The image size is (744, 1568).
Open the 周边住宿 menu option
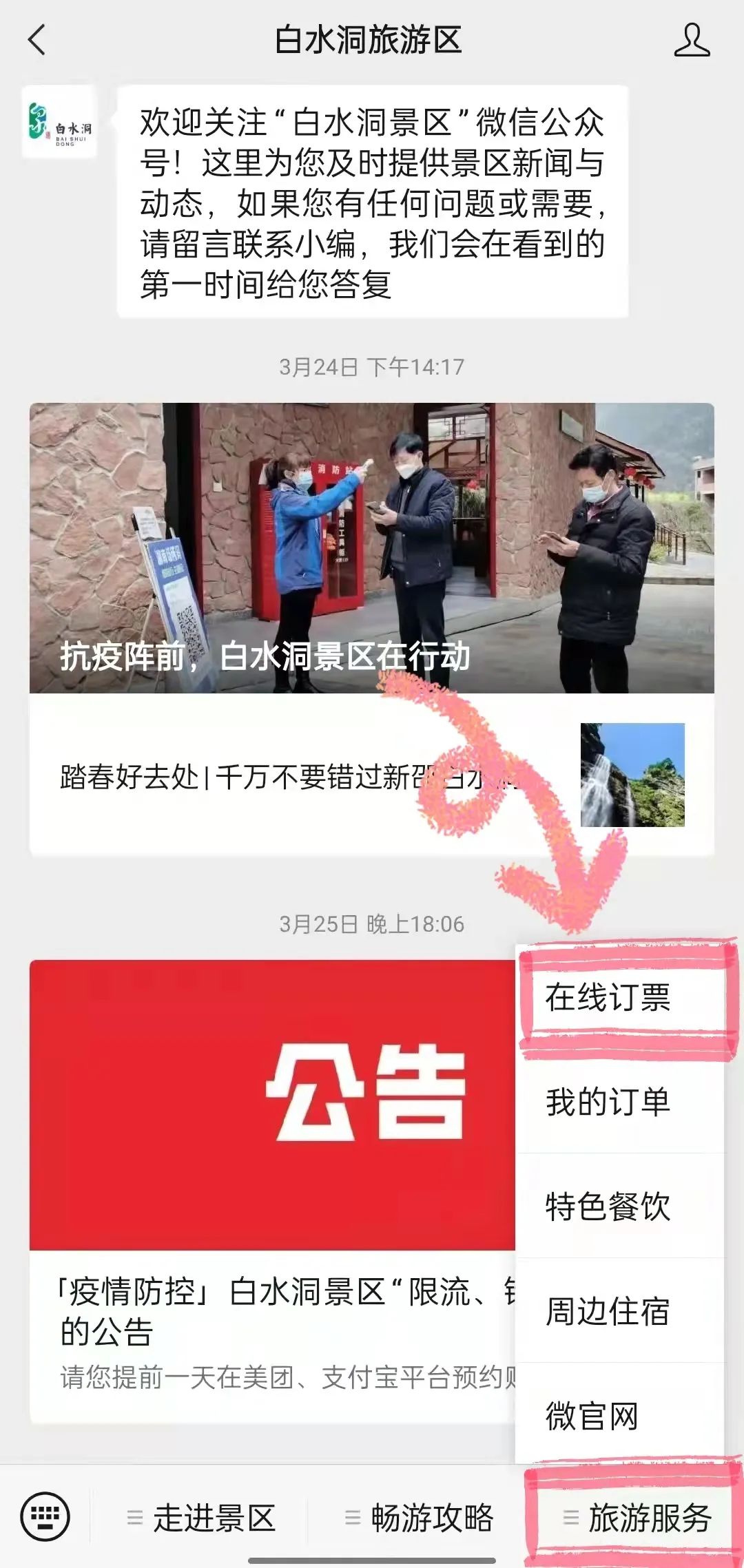(608, 1310)
